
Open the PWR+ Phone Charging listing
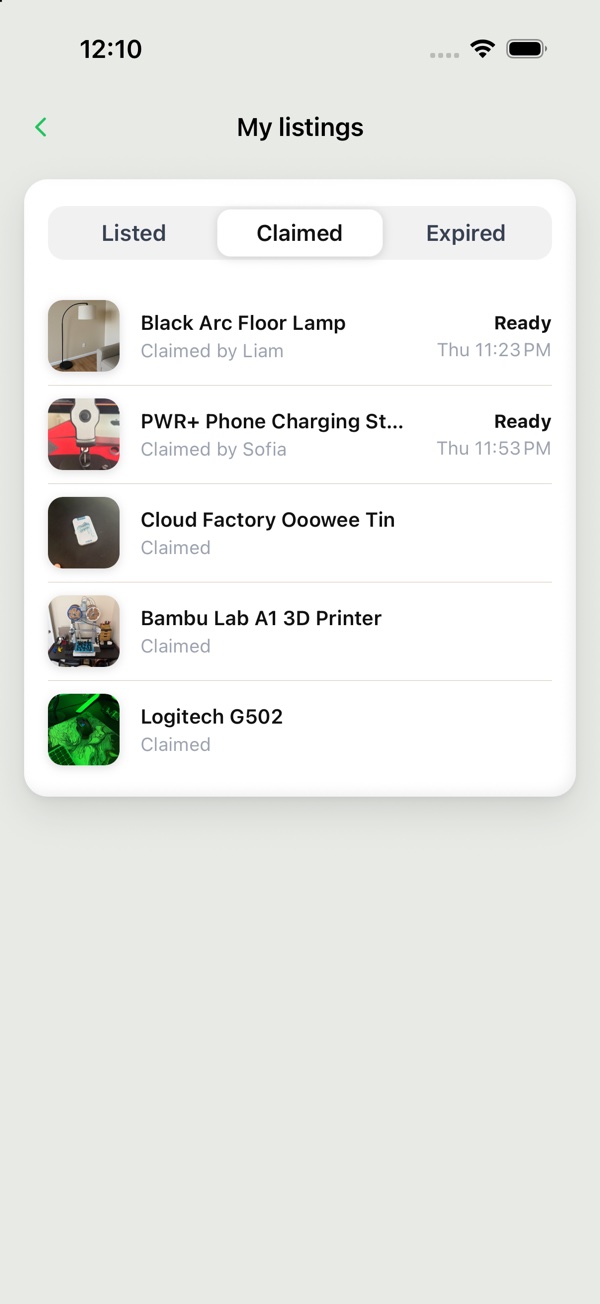click(300, 434)
